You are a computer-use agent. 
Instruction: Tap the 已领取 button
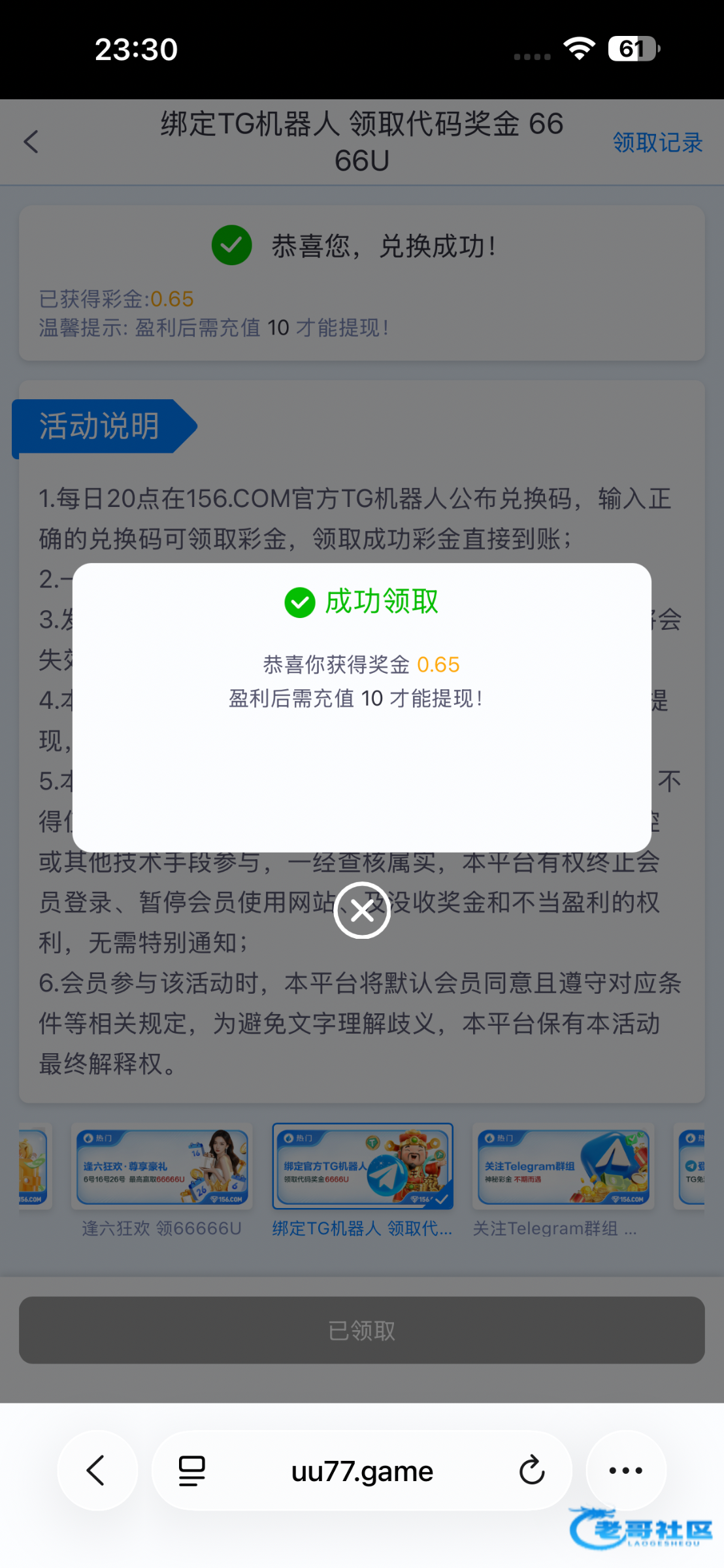tap(362, 1330)
